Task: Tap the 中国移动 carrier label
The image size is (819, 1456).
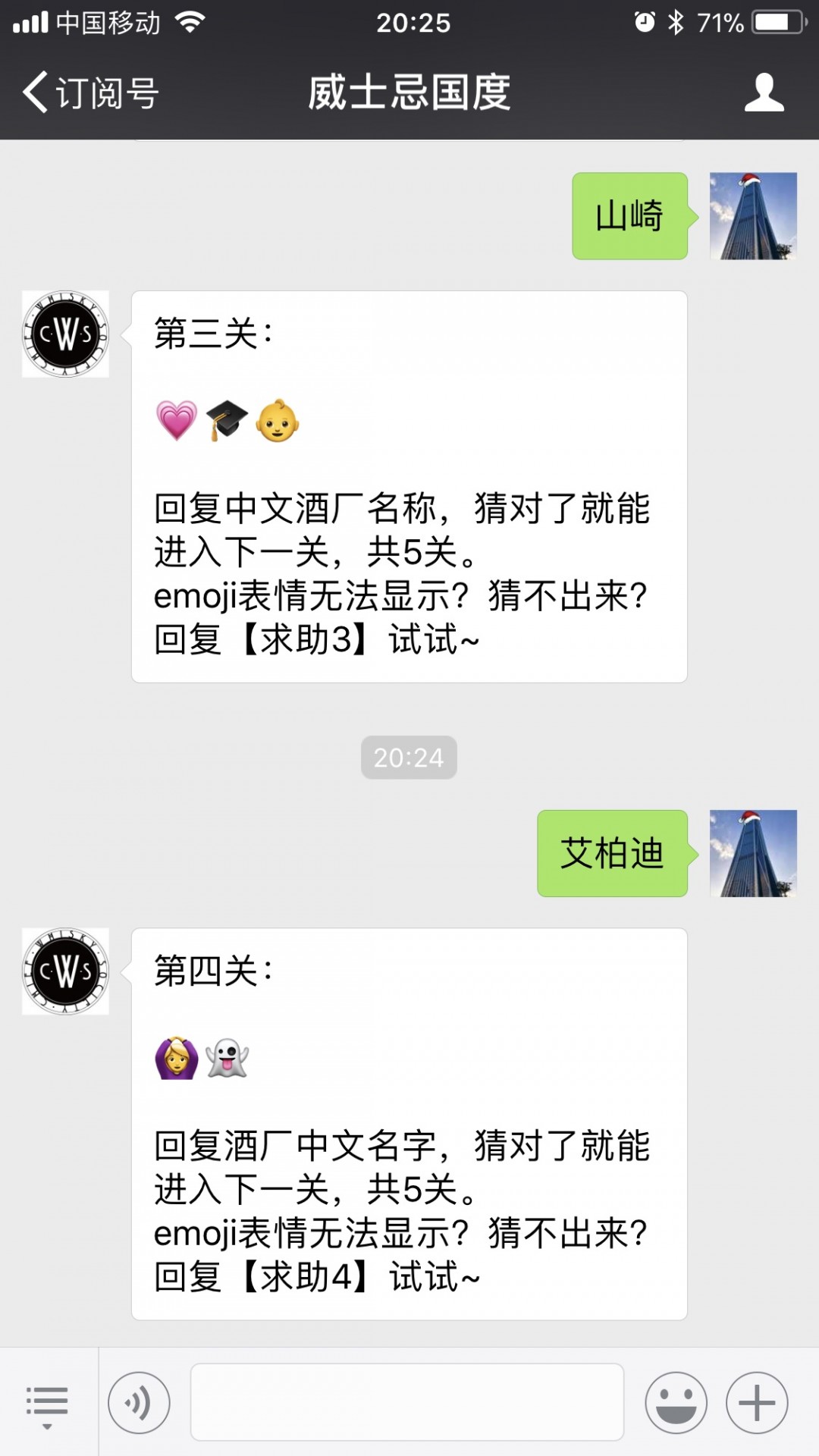Action: tap(108, 23)
